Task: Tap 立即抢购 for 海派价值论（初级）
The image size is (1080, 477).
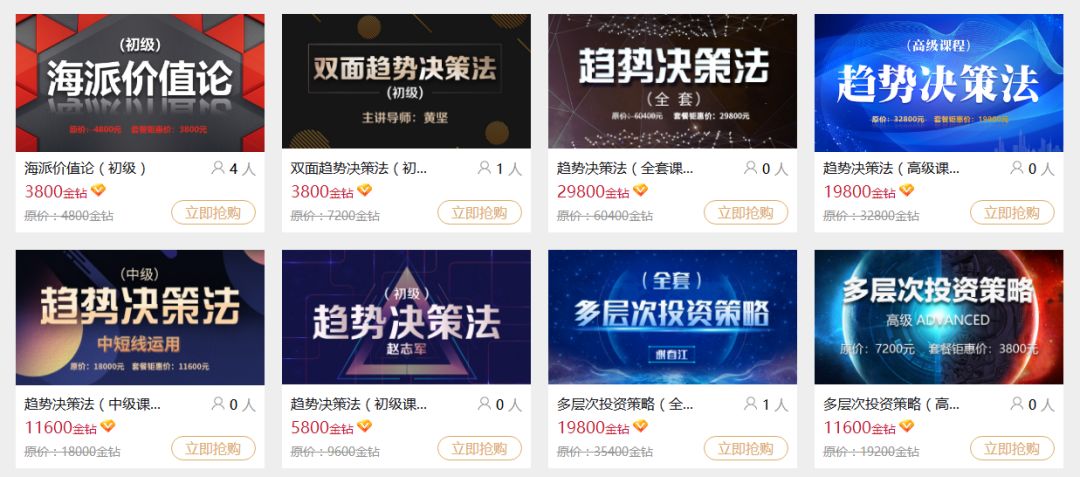Action: (213, 213)
